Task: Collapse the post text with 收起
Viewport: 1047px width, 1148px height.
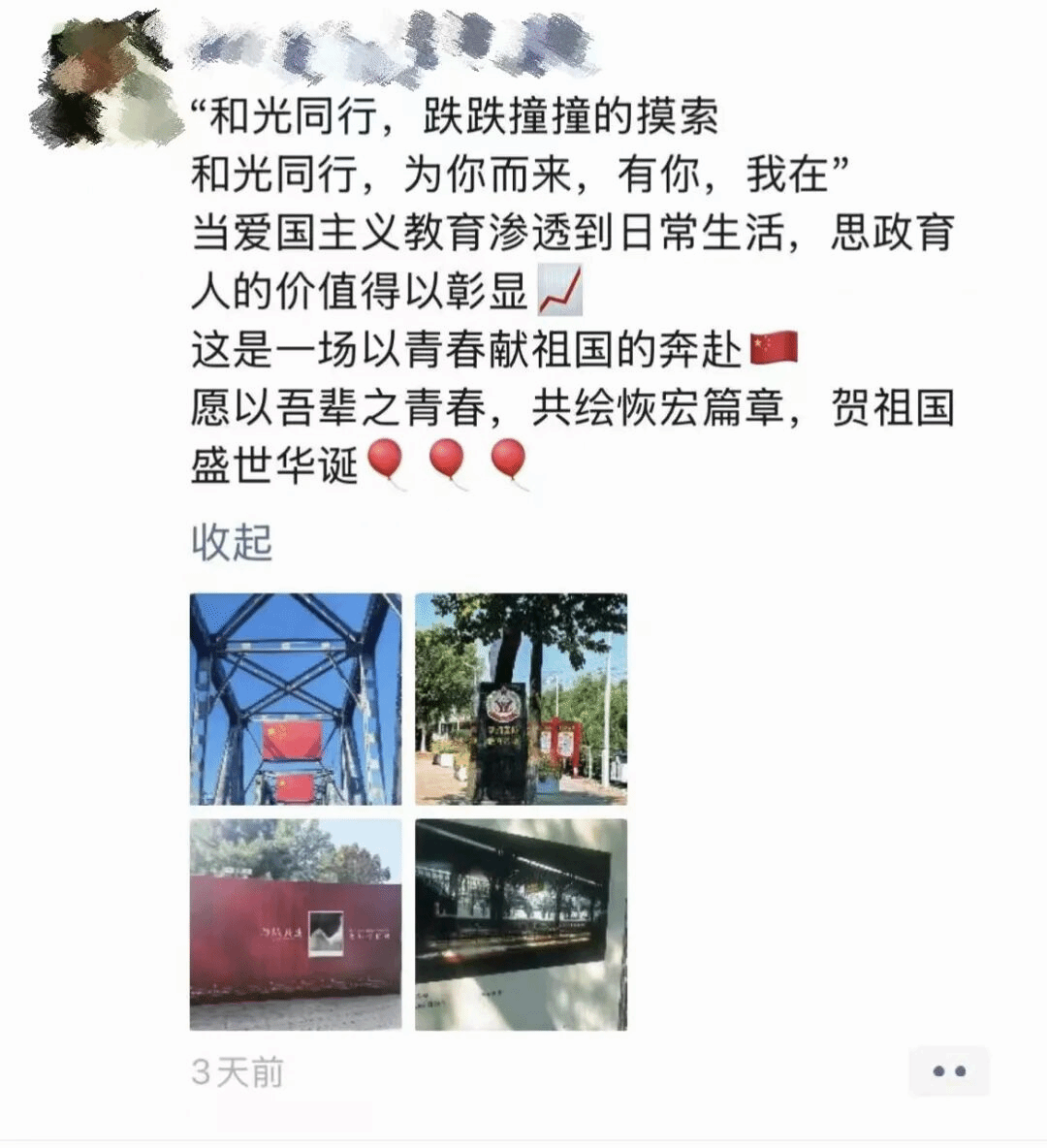Action: (x=232, y=543)
